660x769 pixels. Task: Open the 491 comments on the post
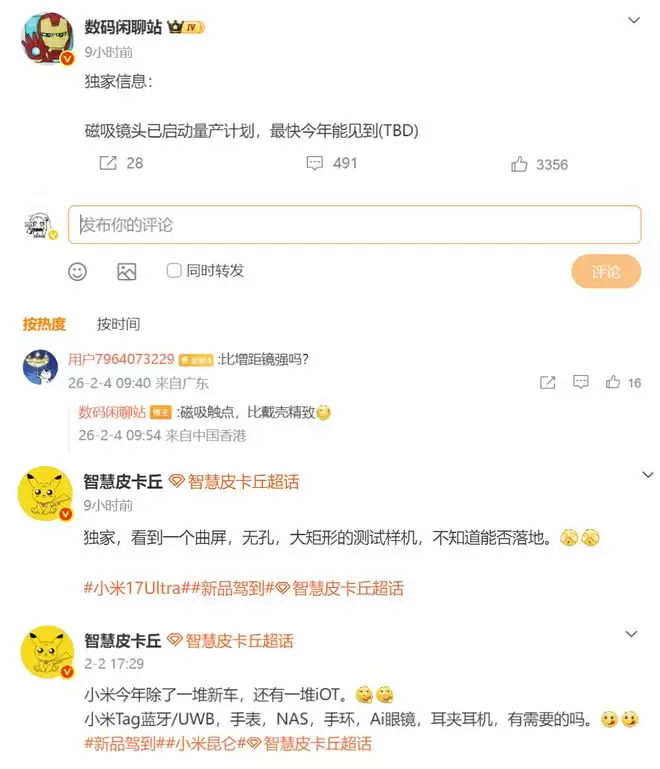click(331, 163)
